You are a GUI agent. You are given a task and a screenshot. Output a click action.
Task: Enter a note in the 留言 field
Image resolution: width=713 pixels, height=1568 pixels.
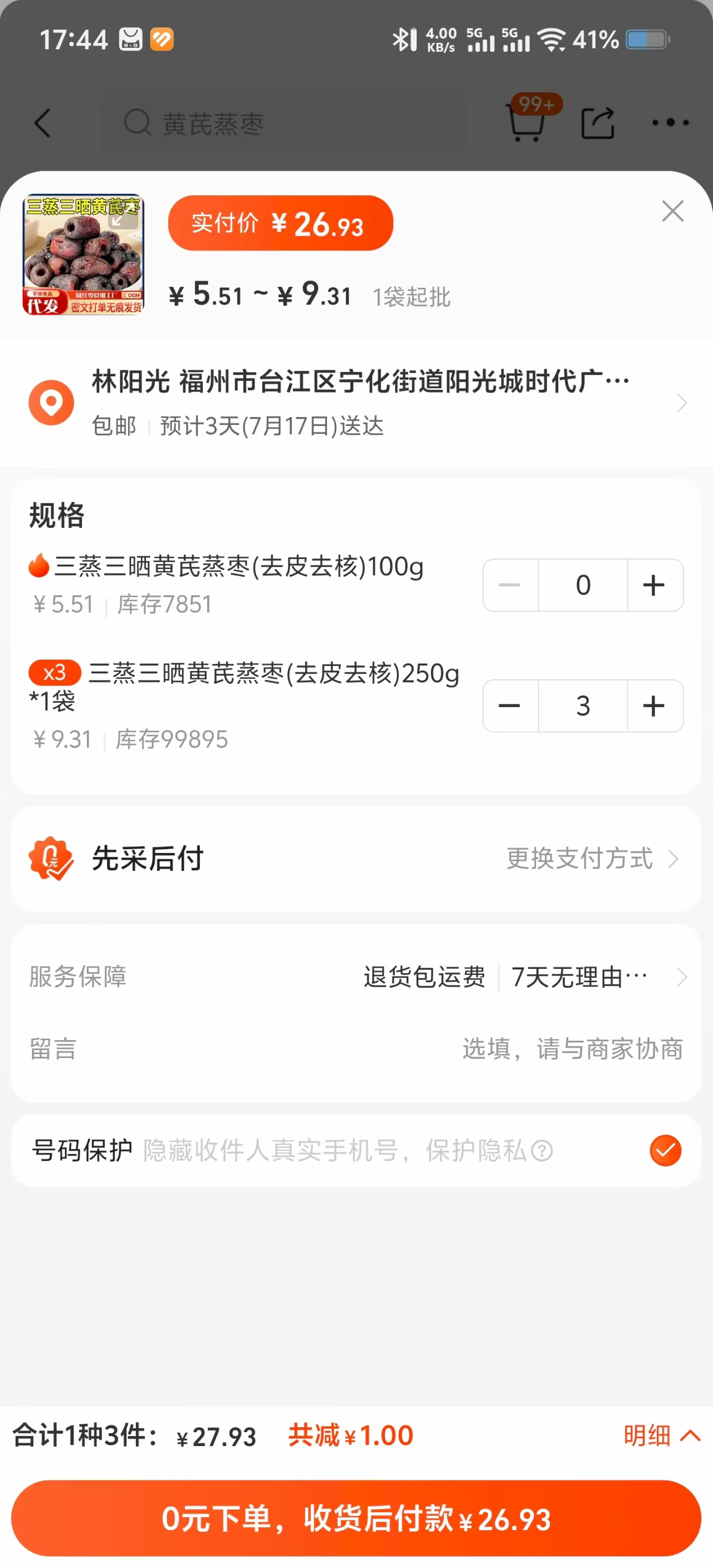tap(571, 1048)
